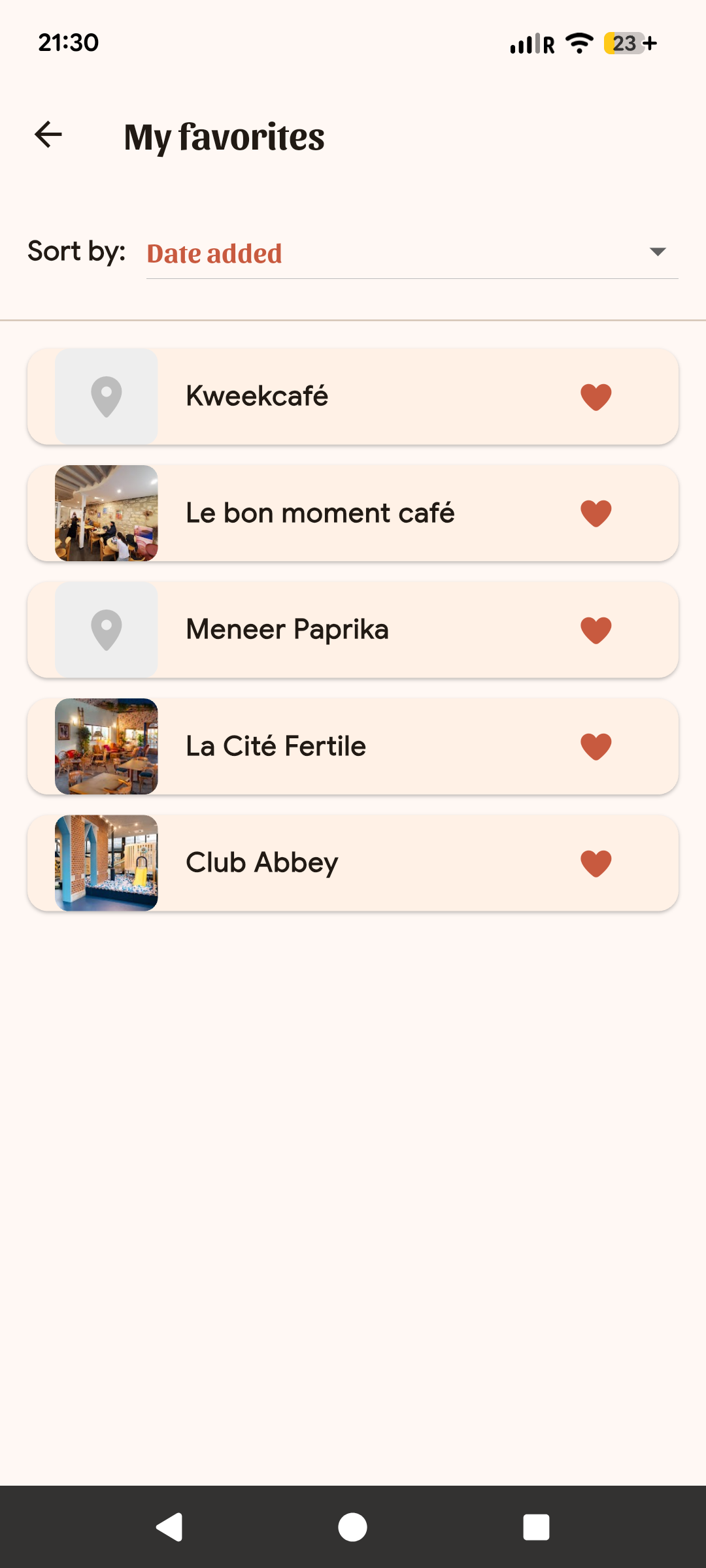Remove Le bon moment café from favorites

[596, 514]
